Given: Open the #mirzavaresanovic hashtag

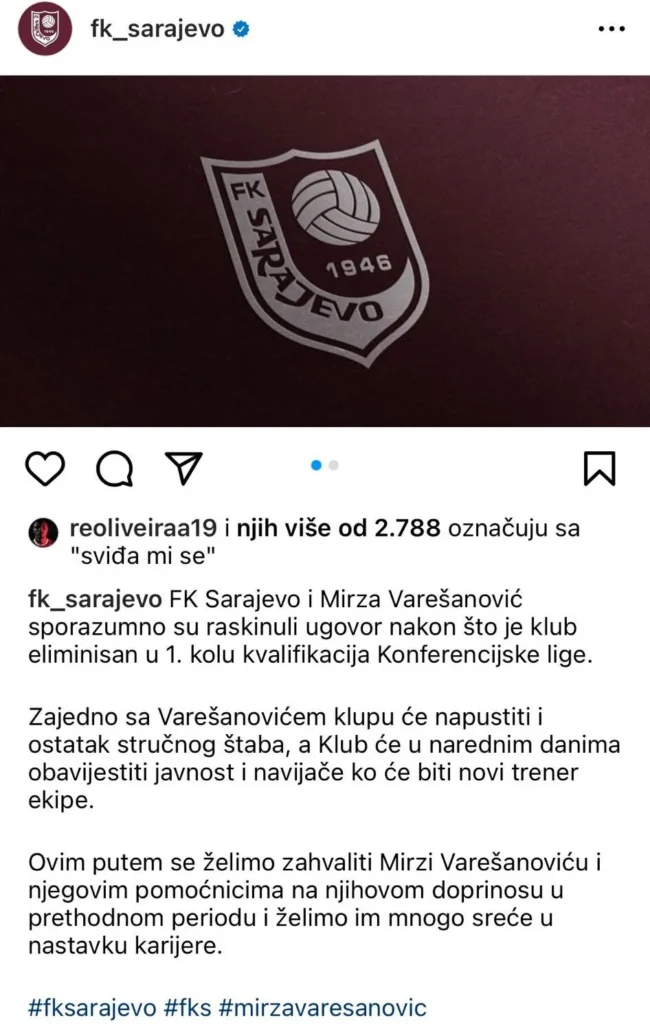Looking at the screenshot, I should (x=326, y=1007).
